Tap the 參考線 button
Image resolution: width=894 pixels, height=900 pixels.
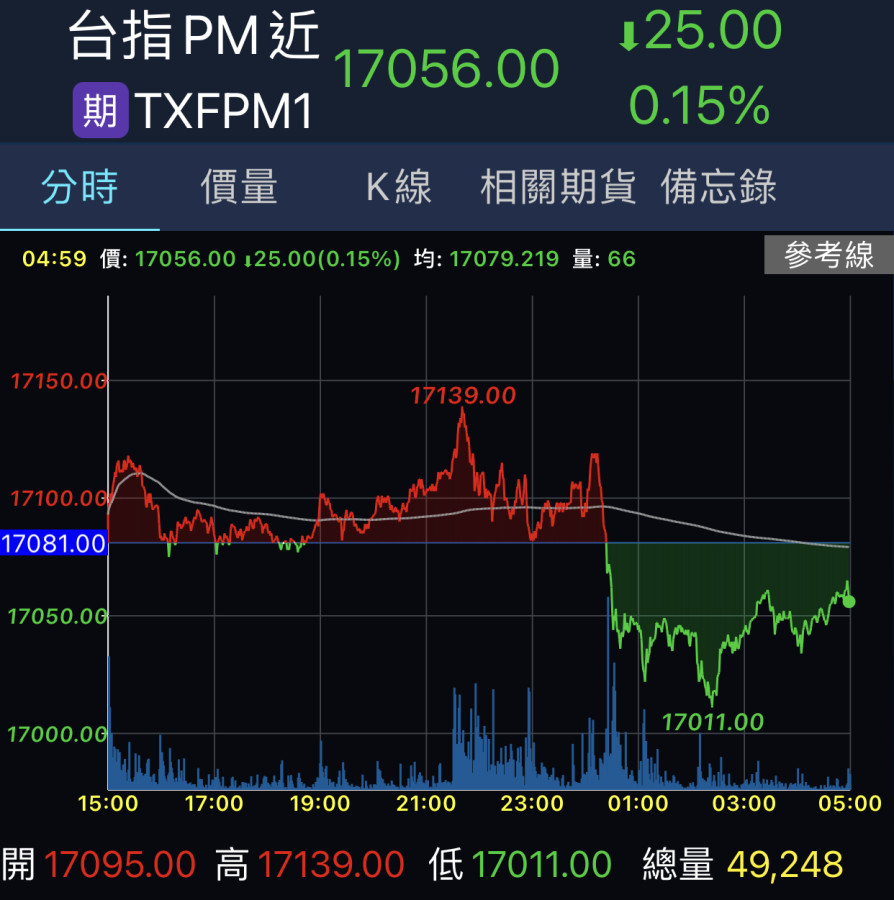828,256
